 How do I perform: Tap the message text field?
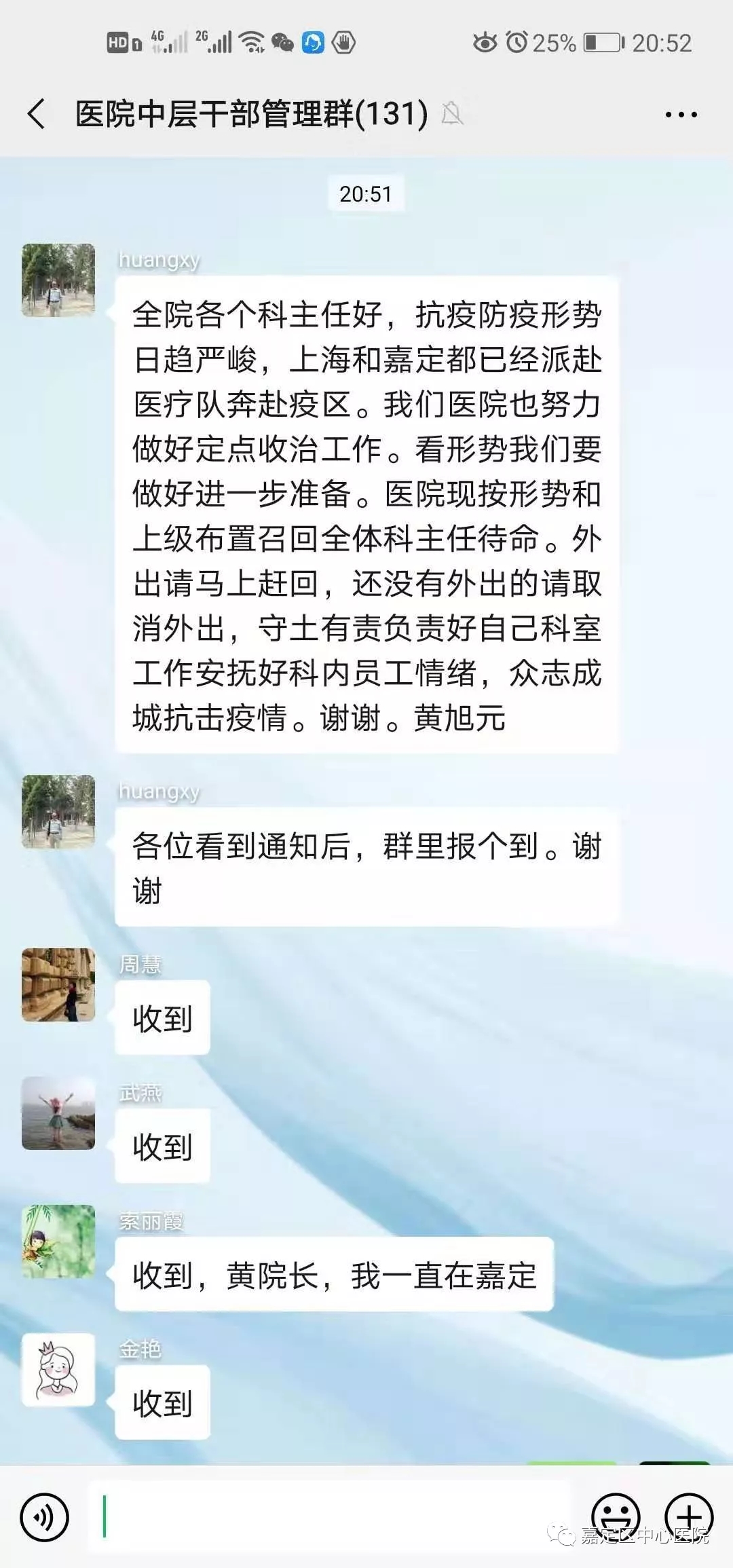(333, 1518)
